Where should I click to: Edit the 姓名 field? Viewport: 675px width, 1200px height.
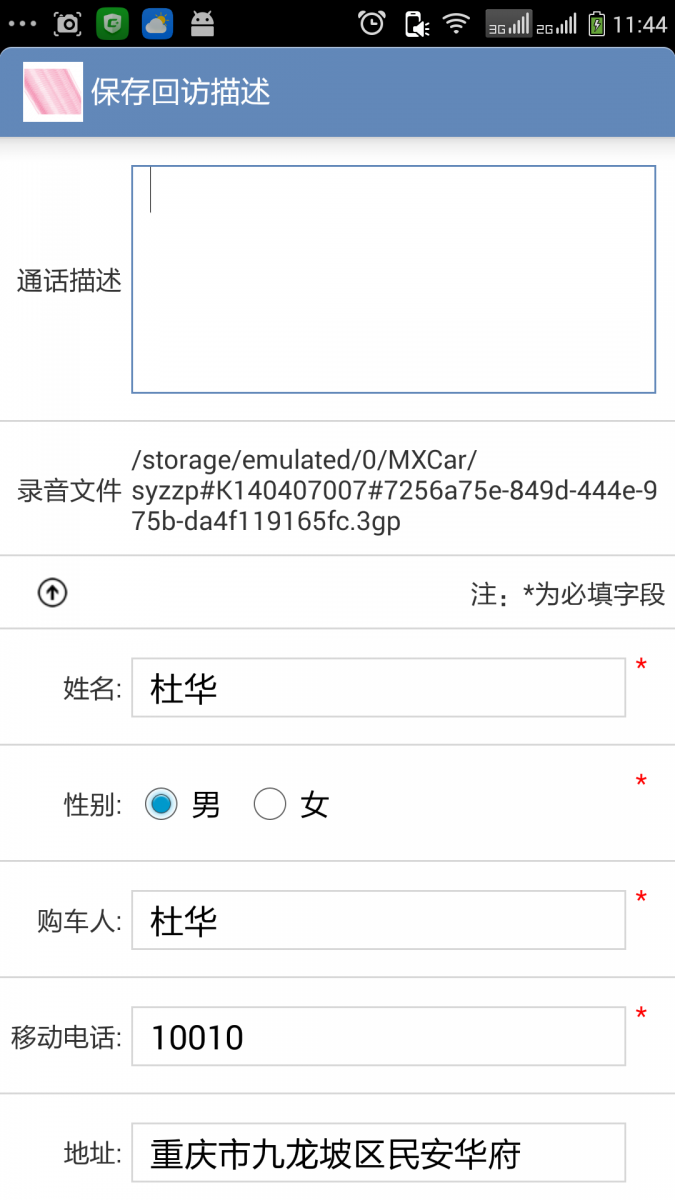[x=378, y=688]
